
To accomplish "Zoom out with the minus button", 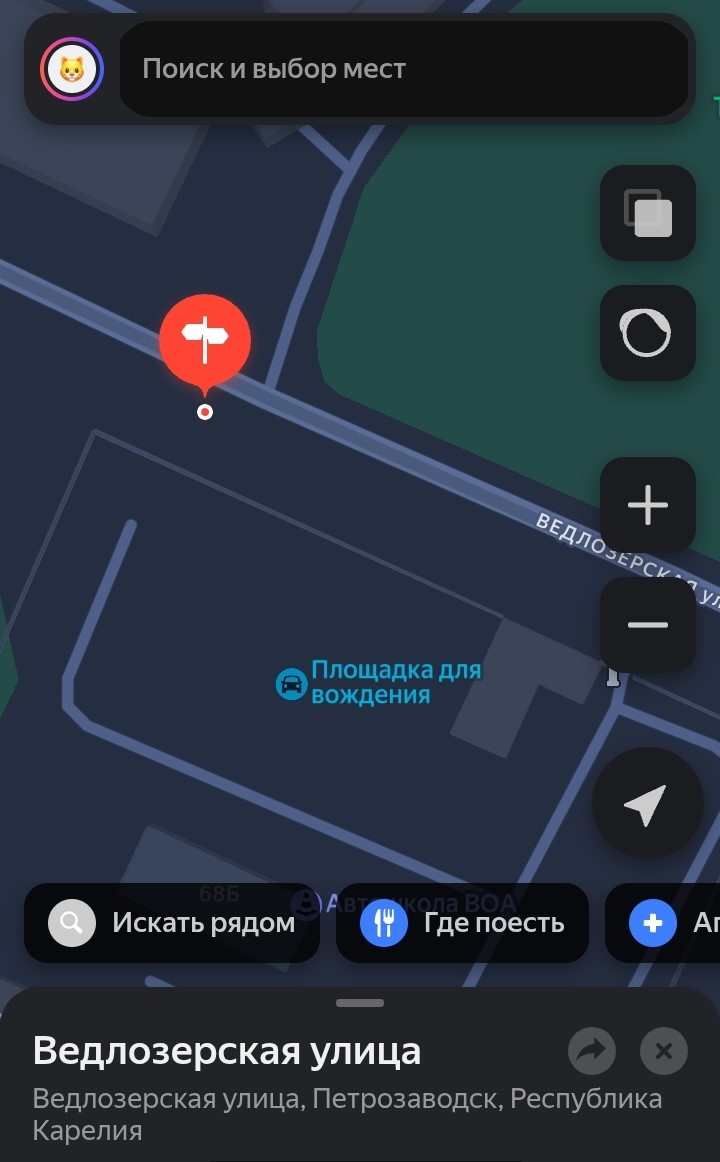I will [647, 625].
